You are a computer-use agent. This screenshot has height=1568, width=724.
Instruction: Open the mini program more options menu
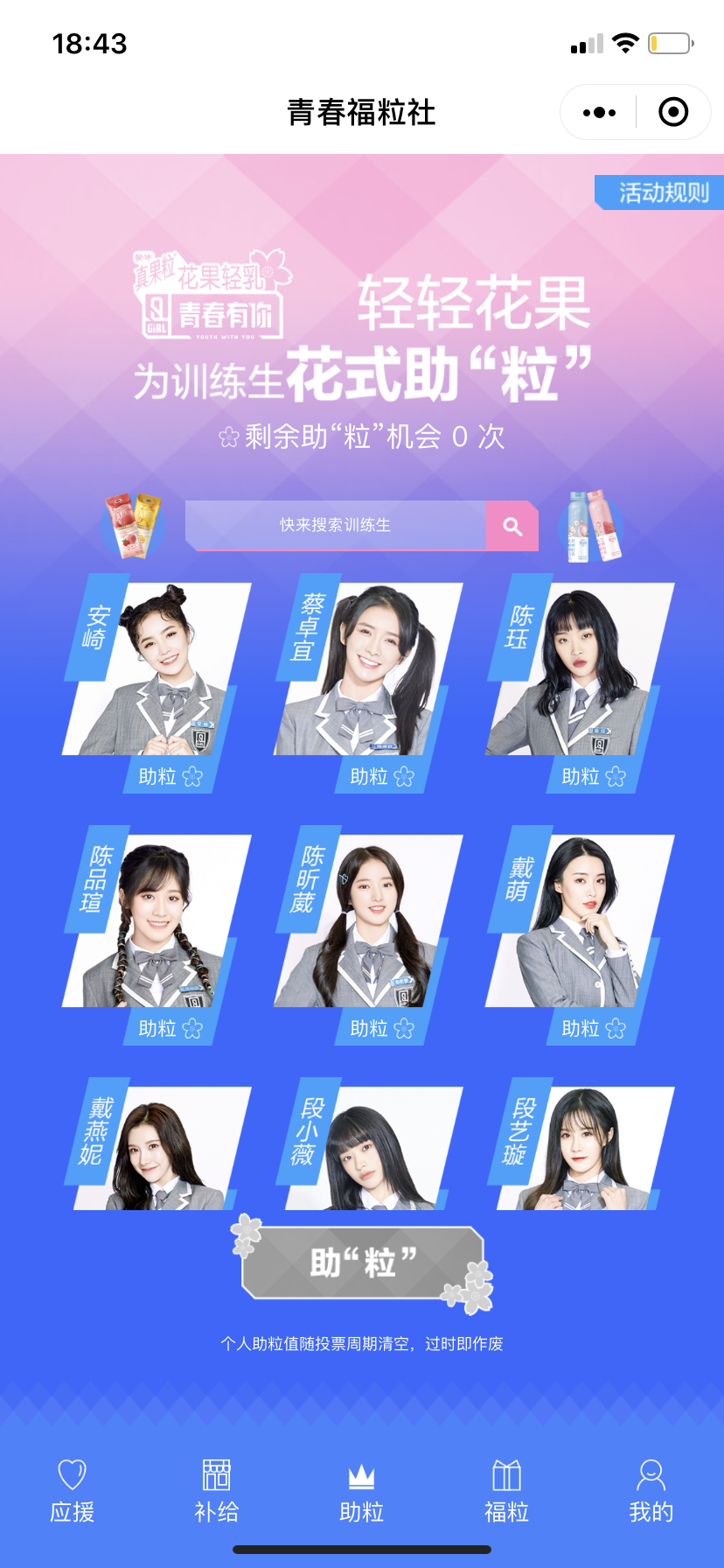click(x=599, y=112)
